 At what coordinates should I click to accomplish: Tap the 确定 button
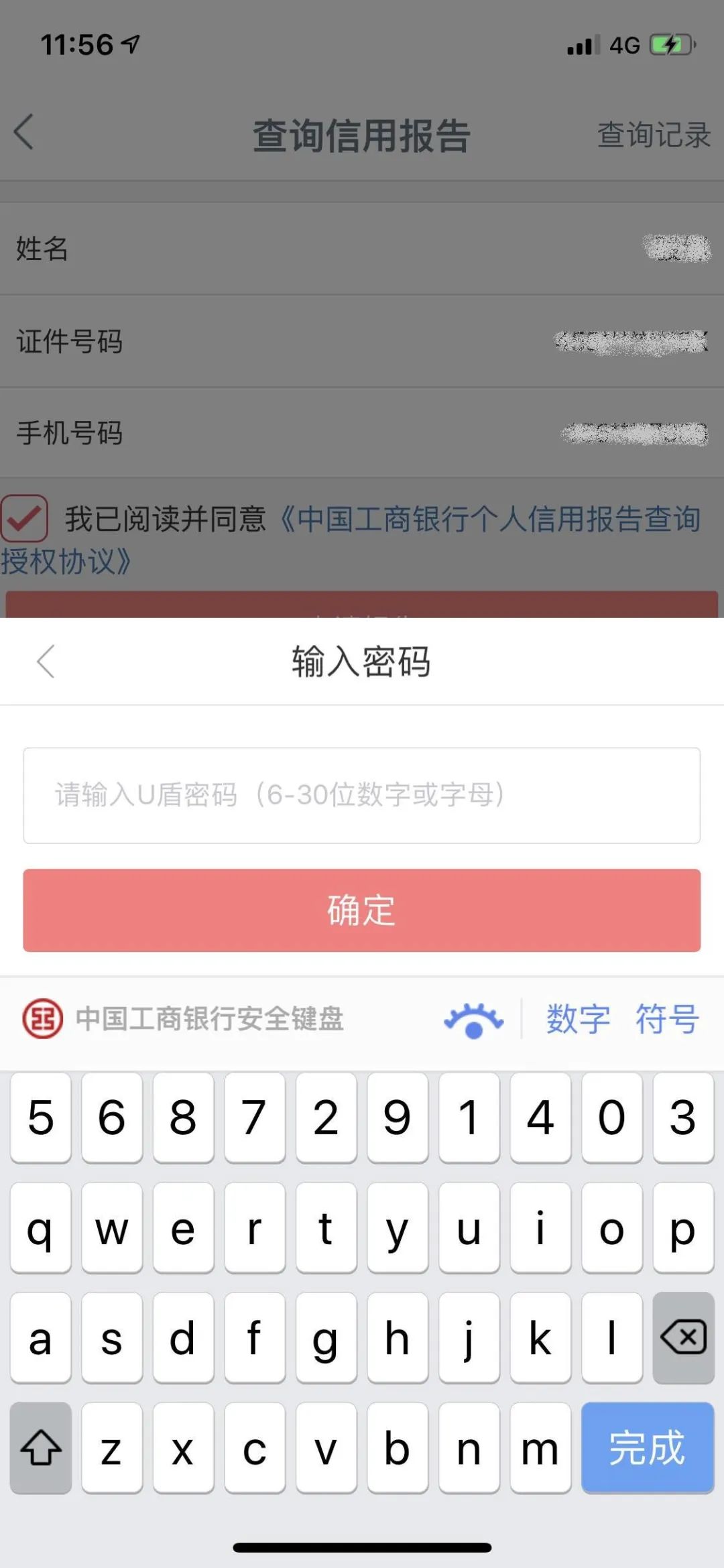[362, 910]
